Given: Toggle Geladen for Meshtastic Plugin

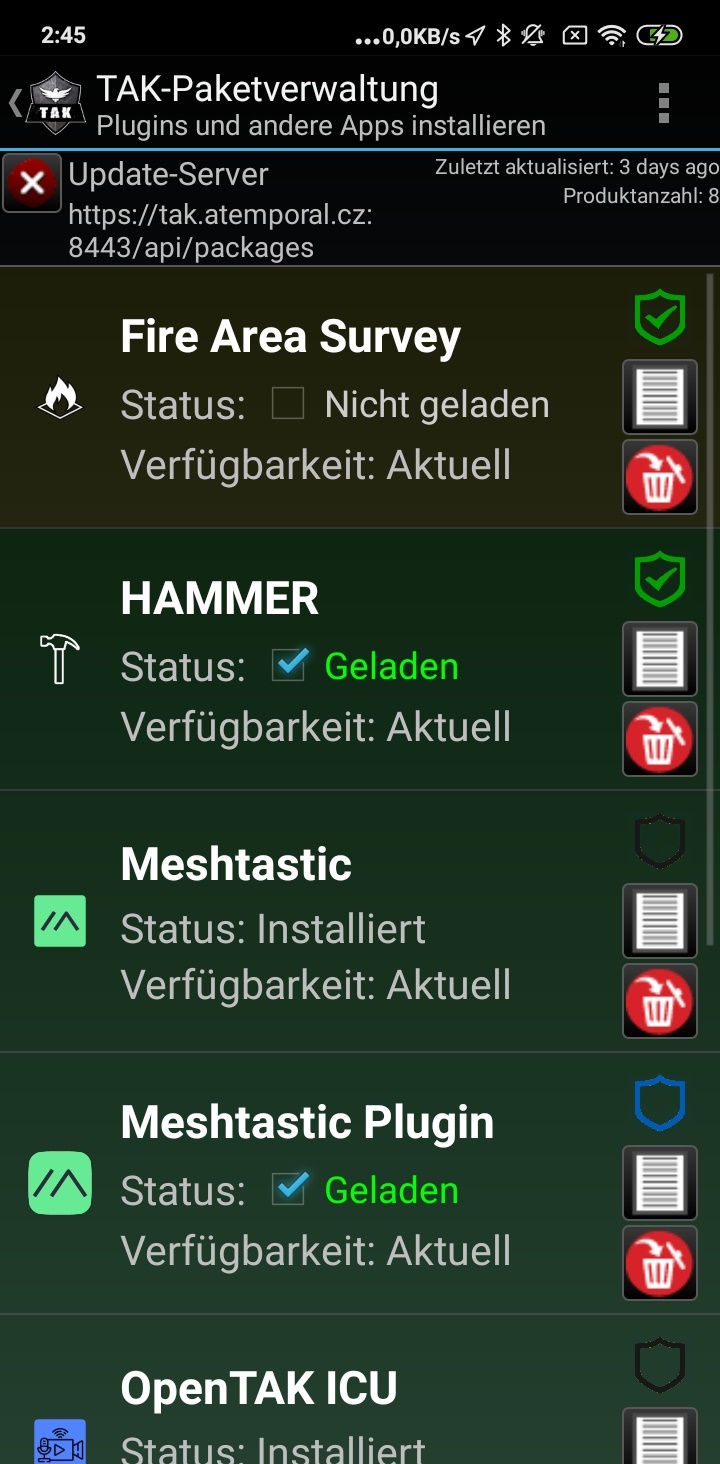Looking at the screenshot, I should tap(286, 1189).
